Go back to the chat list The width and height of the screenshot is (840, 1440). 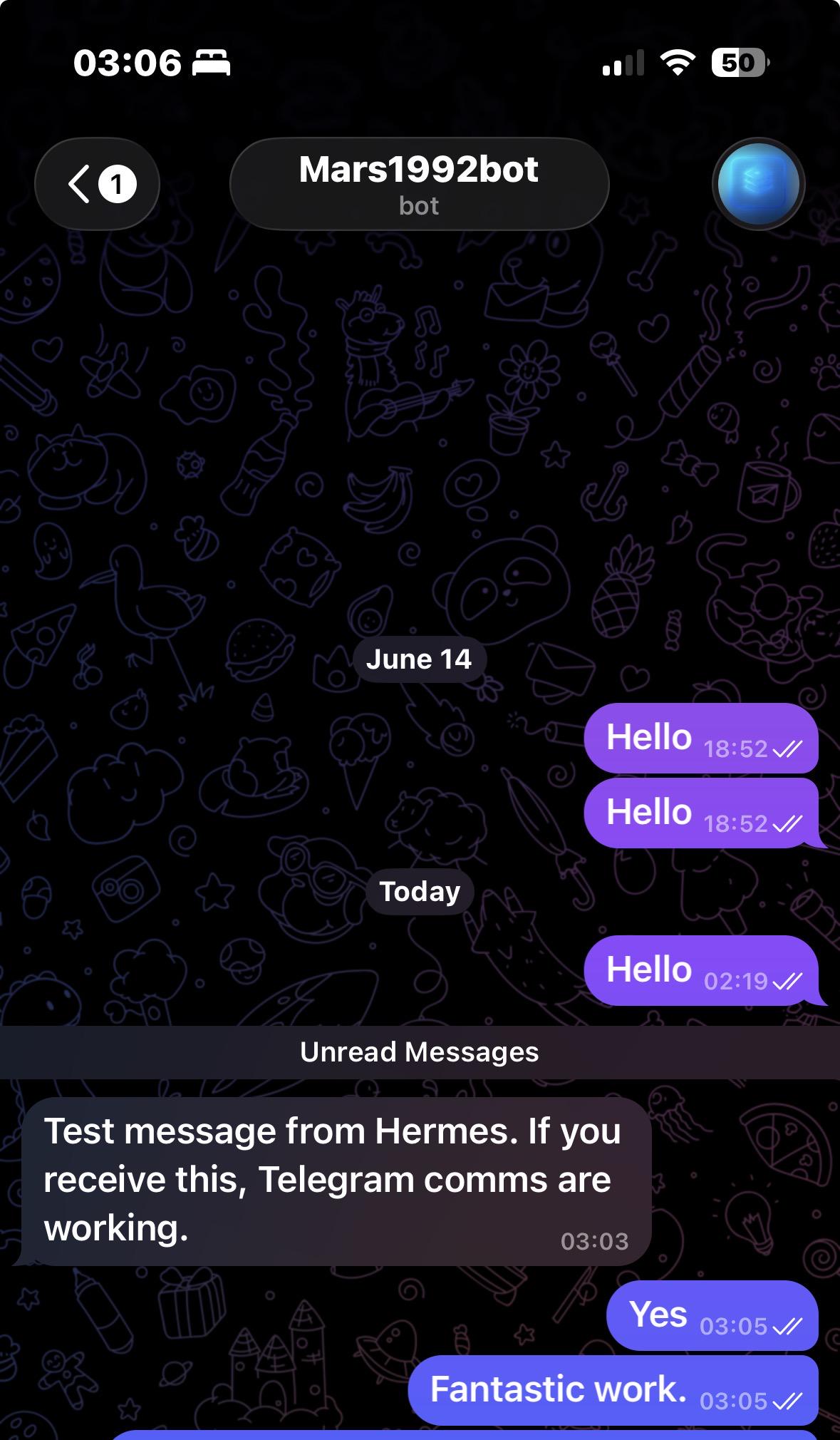coord(97,184)
